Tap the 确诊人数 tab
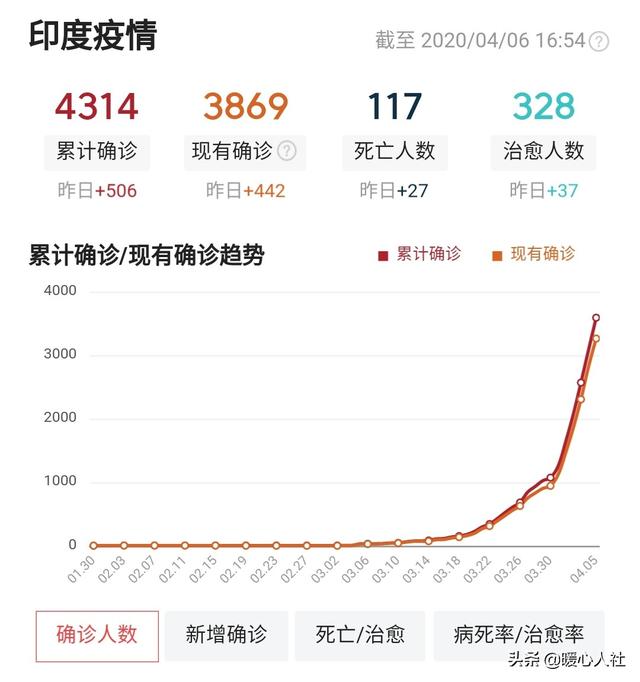 (x=97, y=635)
